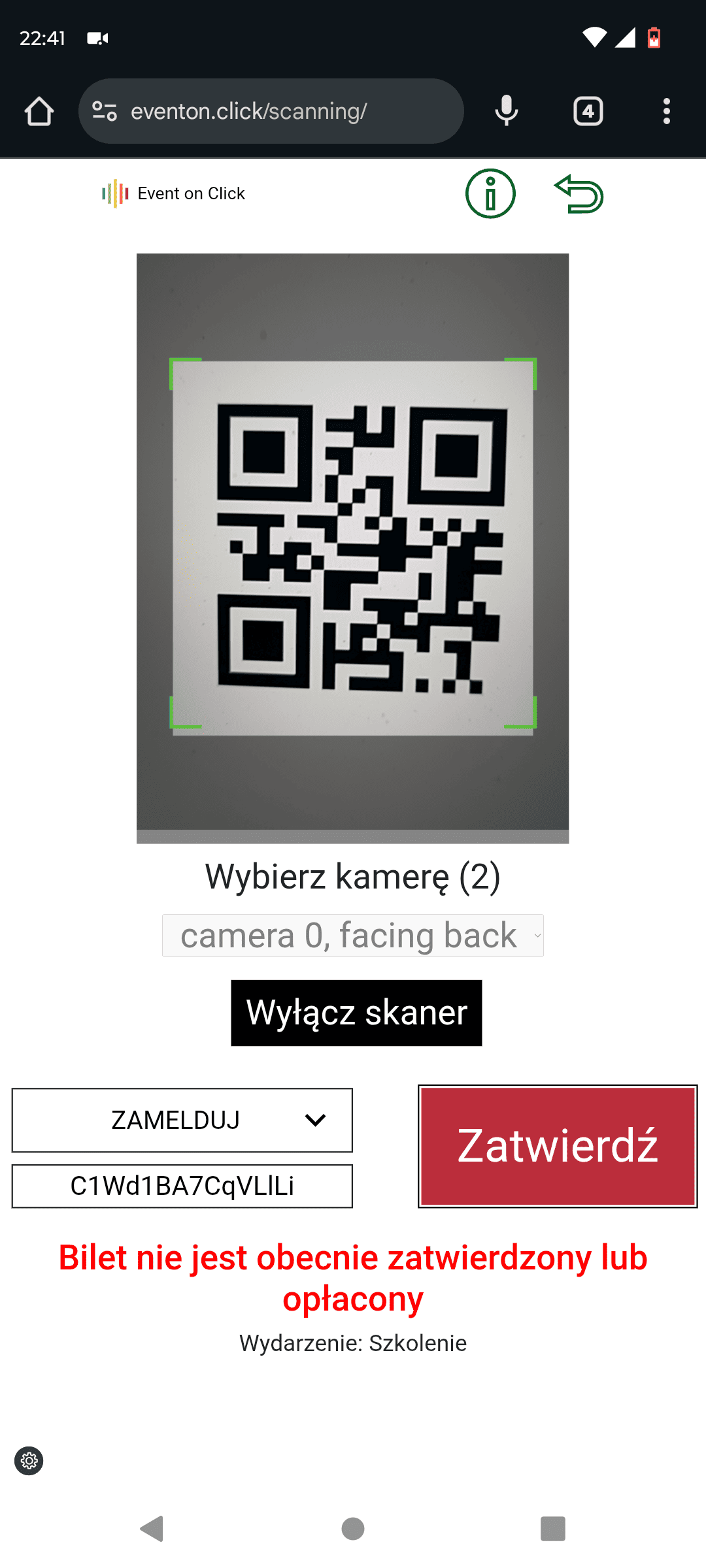Go to the browser home page

39,111
